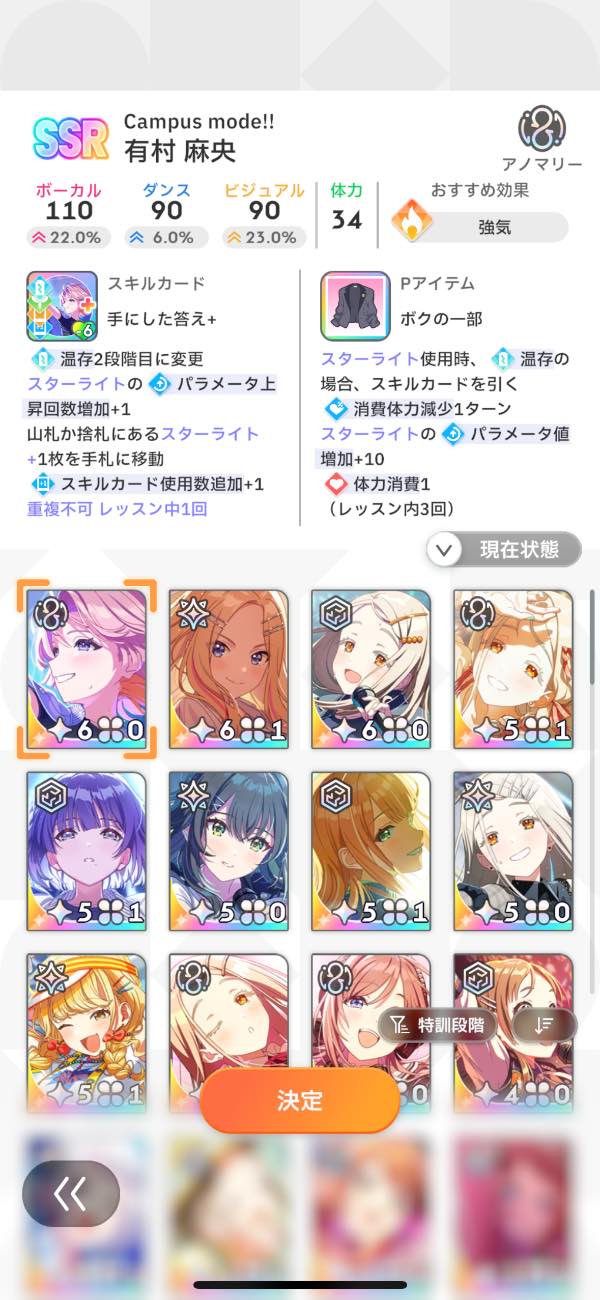Choose the white-haired idol card with hair clip

coord(371,668)
